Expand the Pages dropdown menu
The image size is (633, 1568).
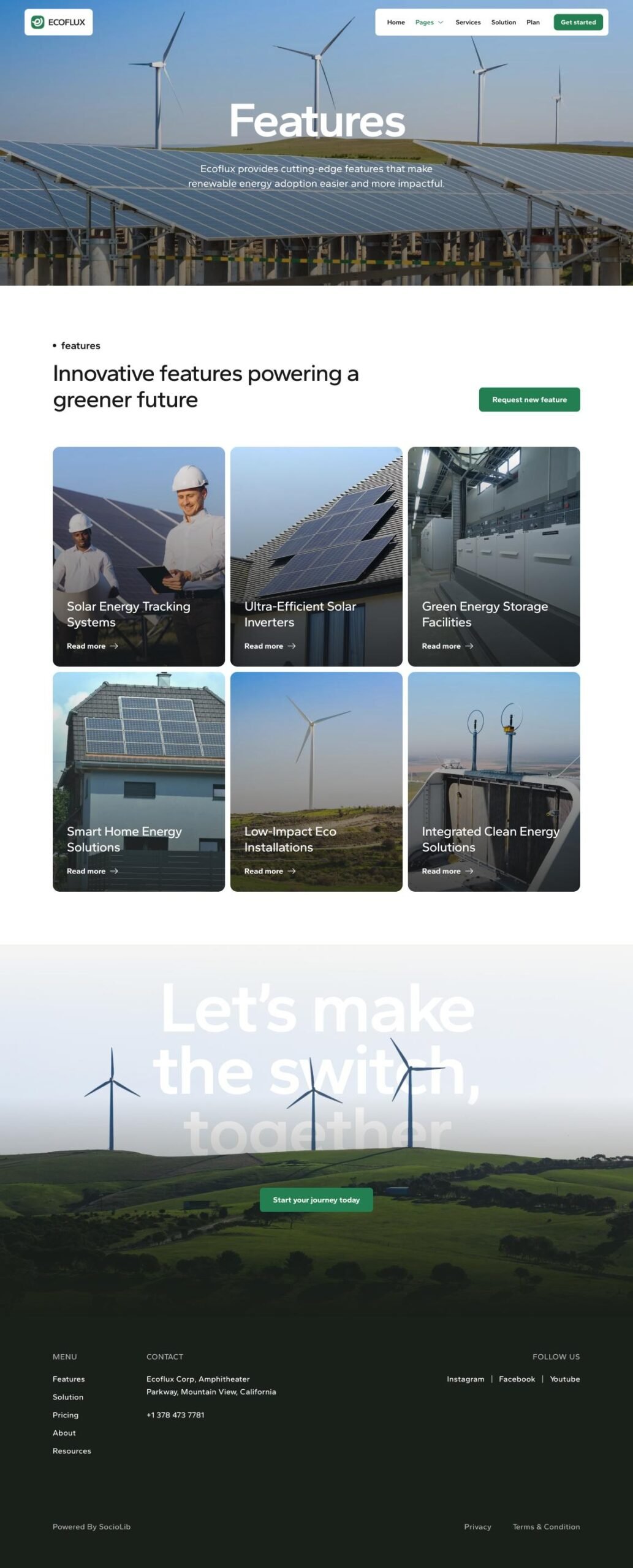coord(429,23)
